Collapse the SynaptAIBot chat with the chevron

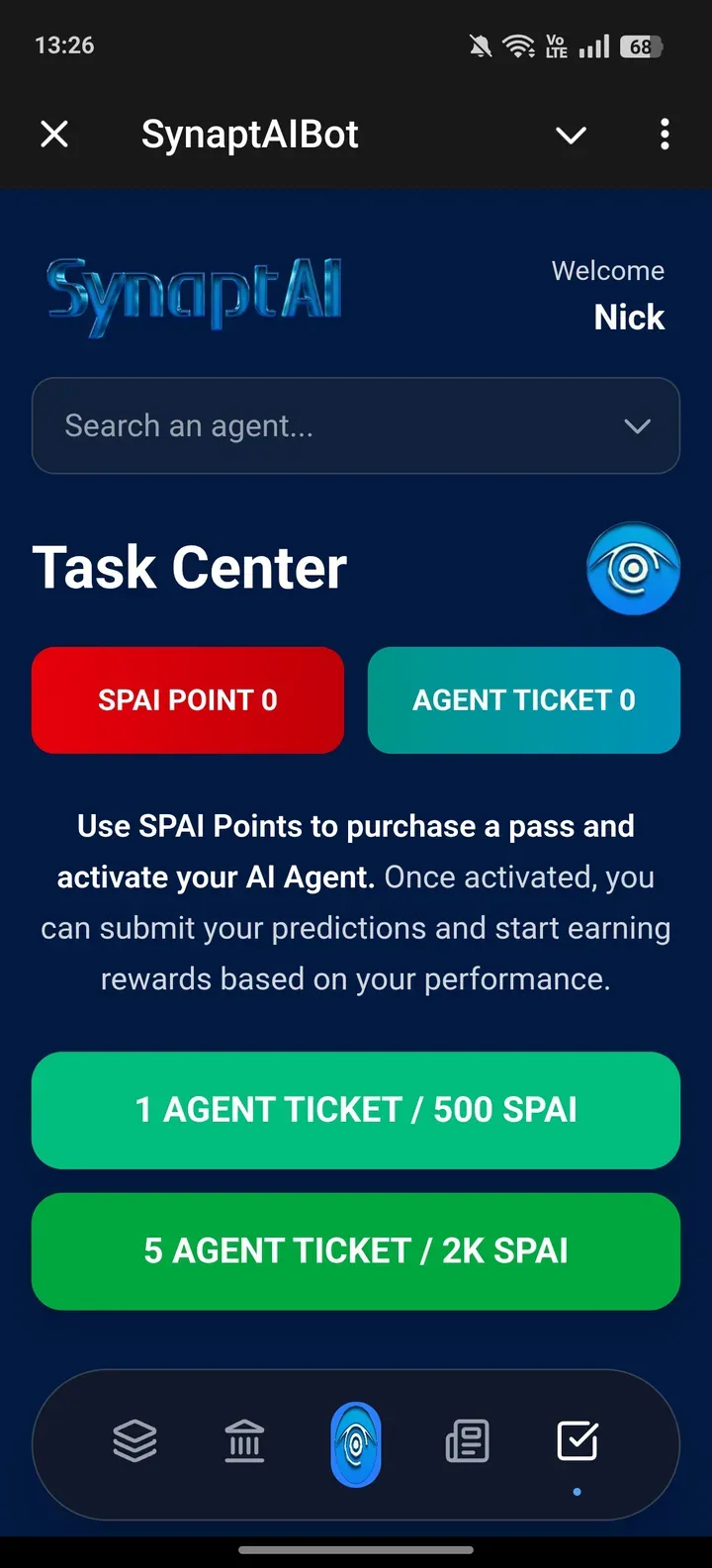[571, 136]
